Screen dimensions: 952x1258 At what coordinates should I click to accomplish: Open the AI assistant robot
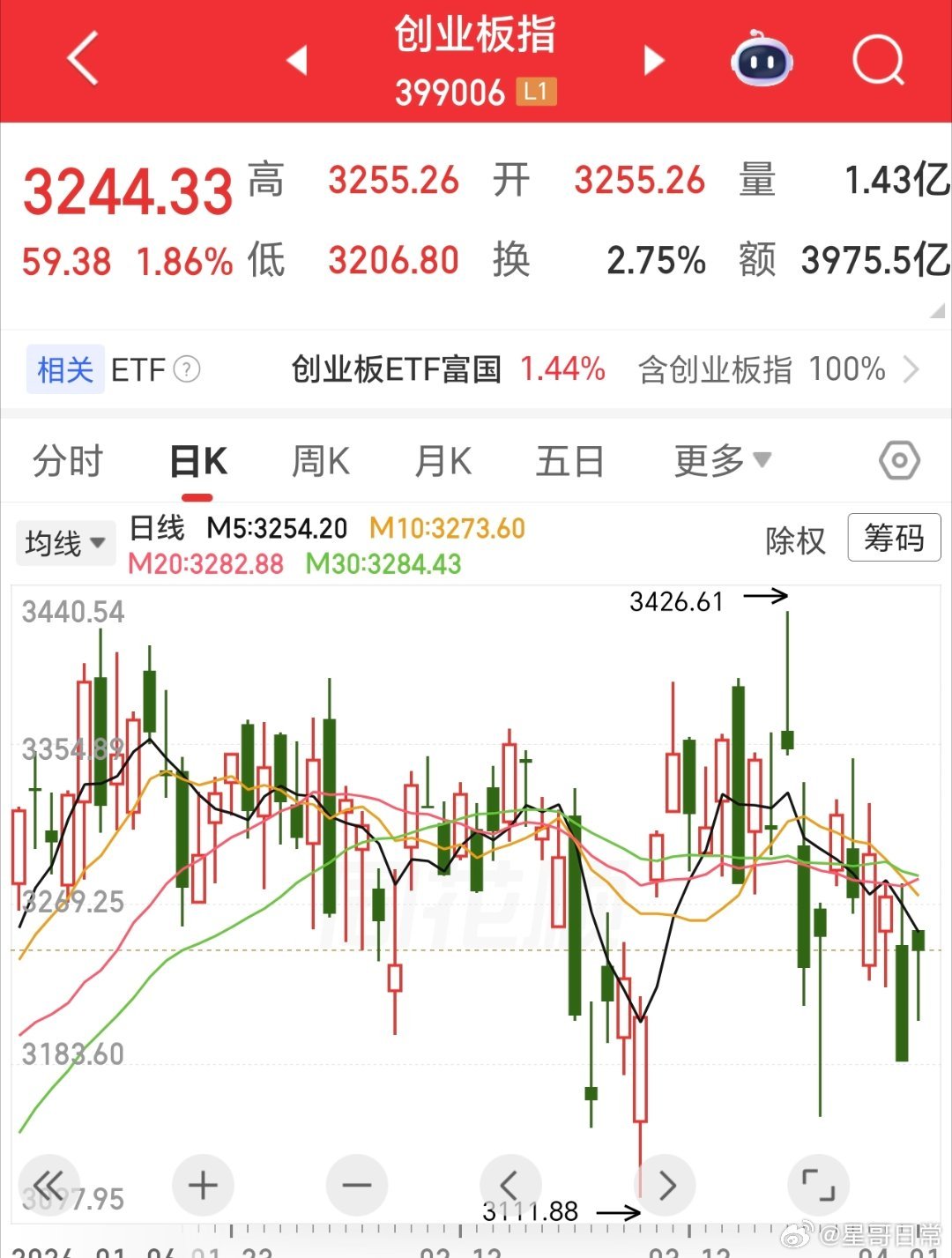coord(762,59)
